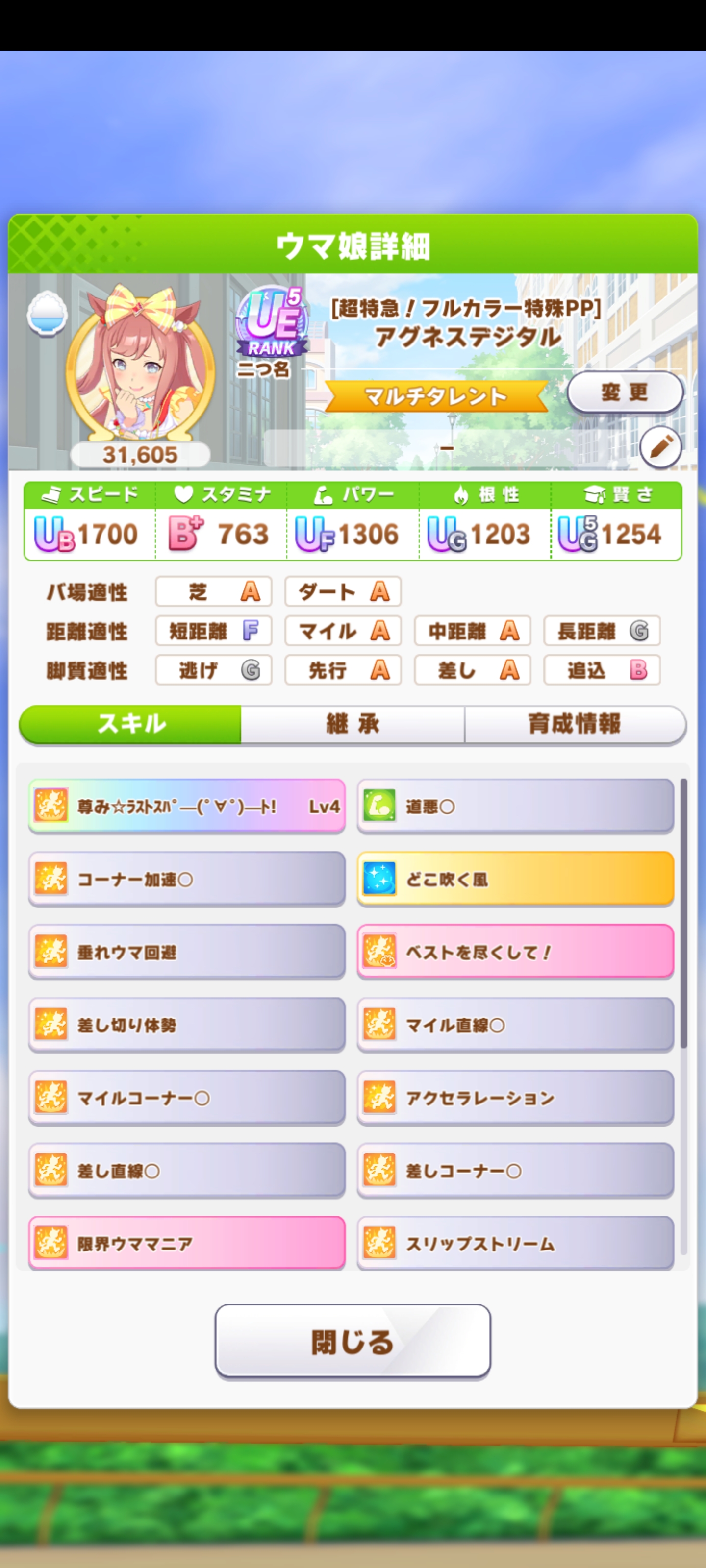The height and width of the screenshot is (1568, 706).
Task: View the 差し切り体勢 skill
Action: pyautogui.click(x=186, y=1025)
